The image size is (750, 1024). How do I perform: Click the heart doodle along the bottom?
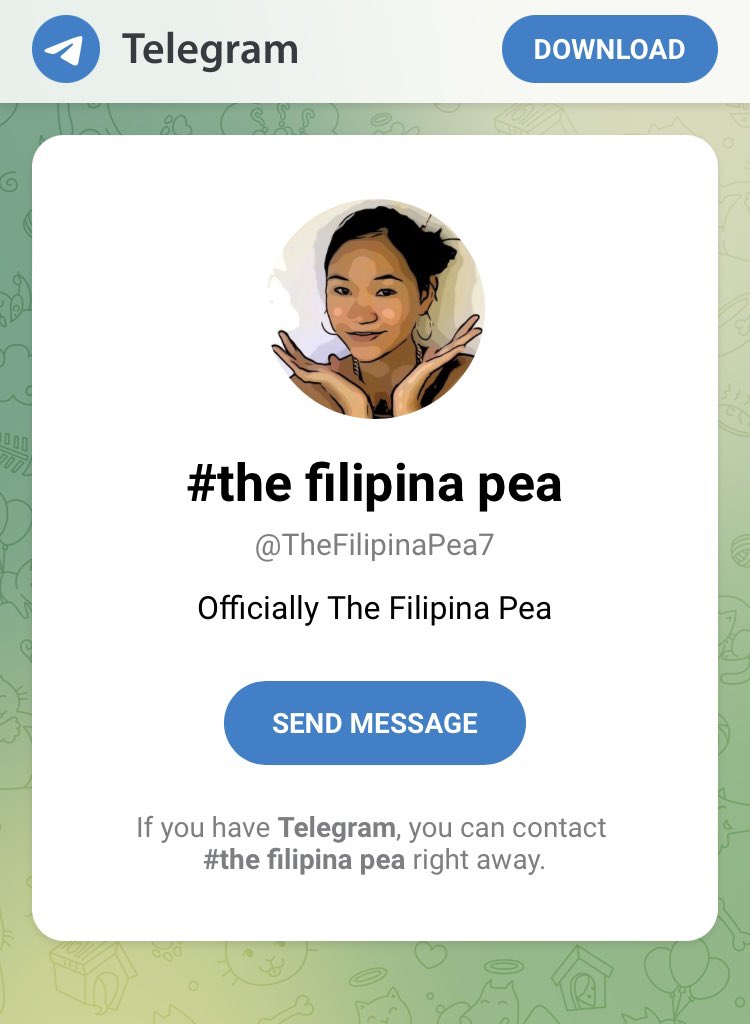430,955
